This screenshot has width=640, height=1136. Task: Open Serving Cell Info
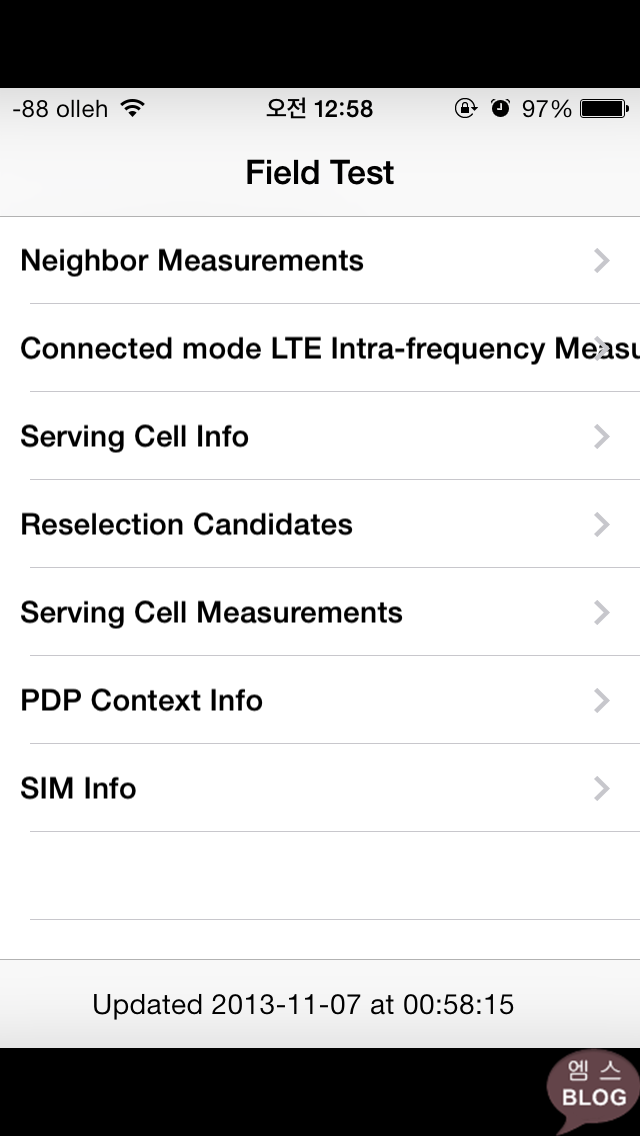tap(320, 436)
